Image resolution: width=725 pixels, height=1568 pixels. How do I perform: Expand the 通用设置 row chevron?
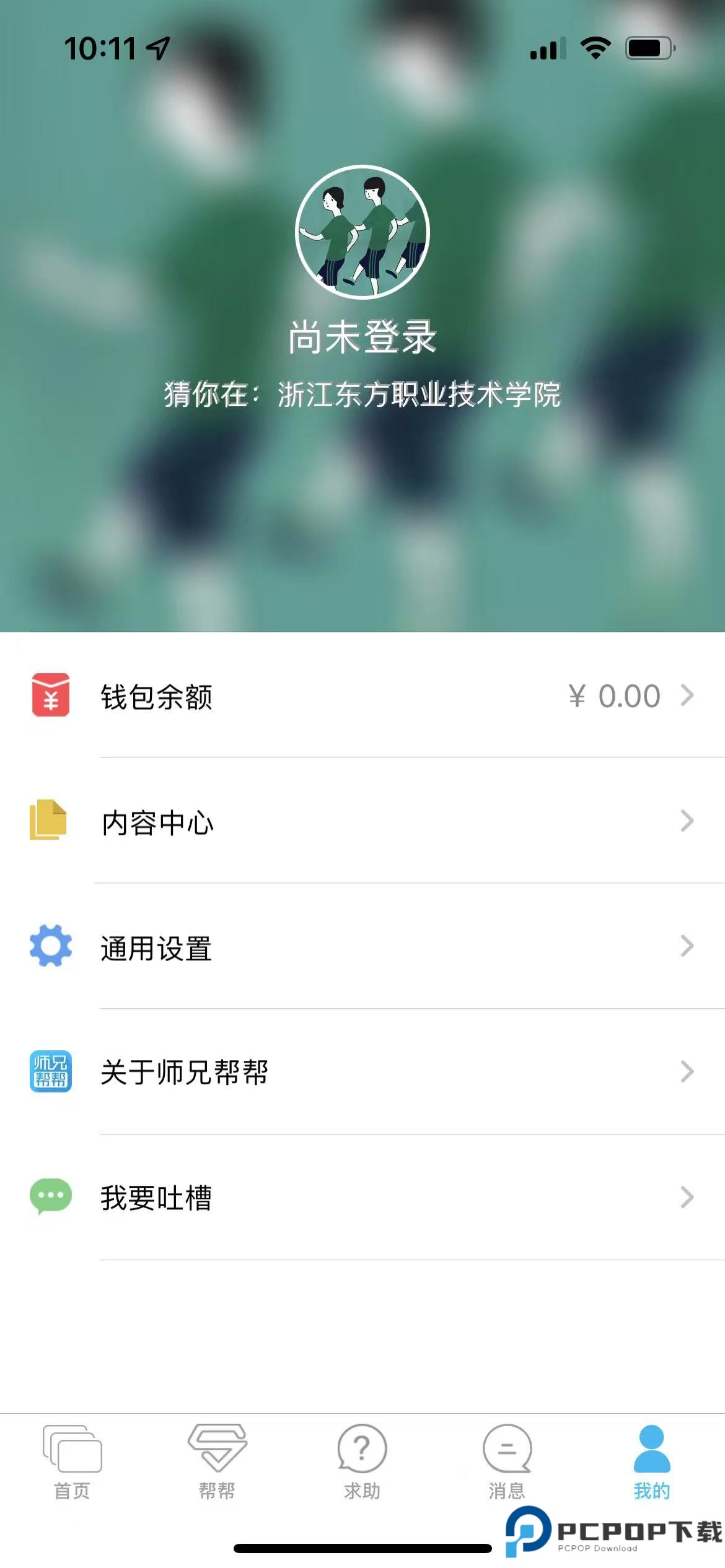tap(687, 946)
